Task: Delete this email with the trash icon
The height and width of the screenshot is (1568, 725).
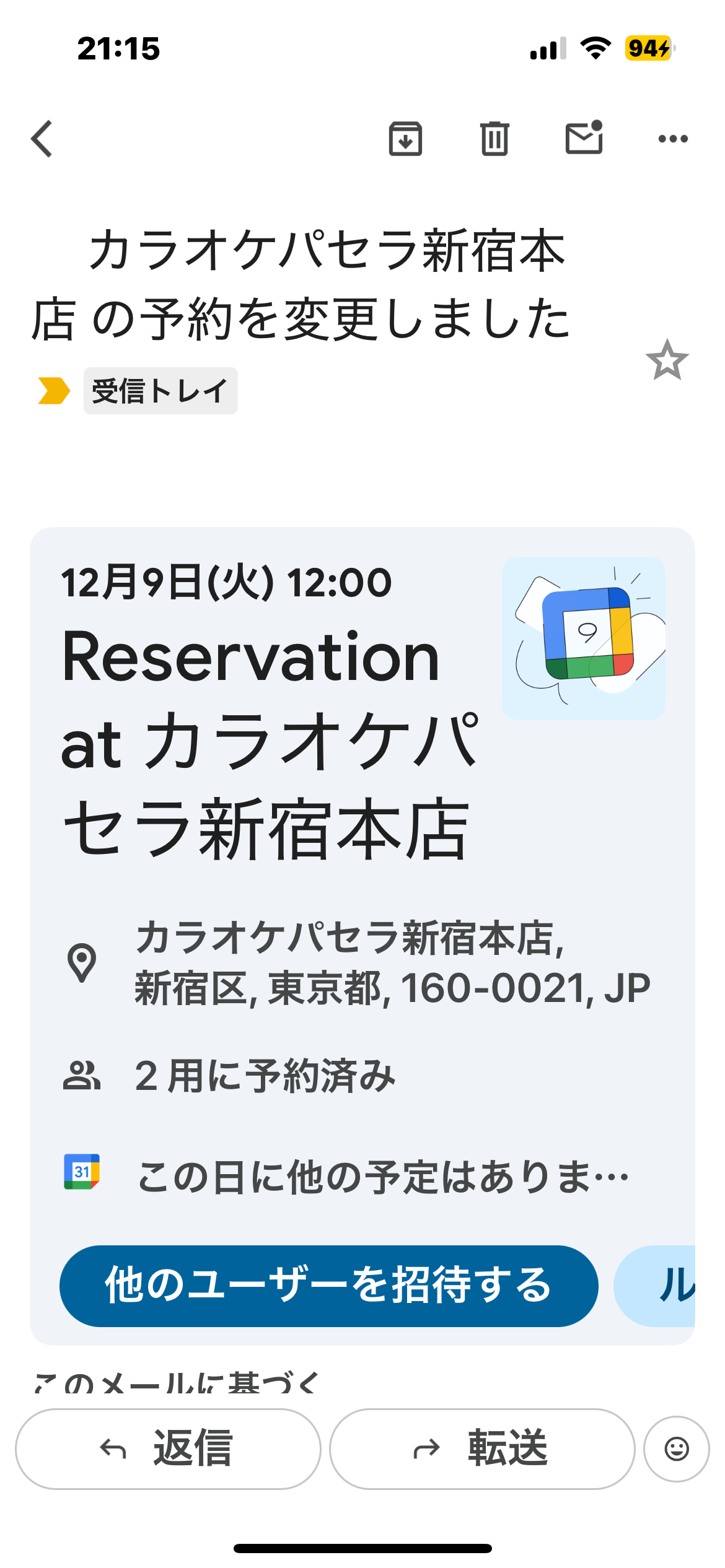Action: pyautogui.click(x=494, y=139)
